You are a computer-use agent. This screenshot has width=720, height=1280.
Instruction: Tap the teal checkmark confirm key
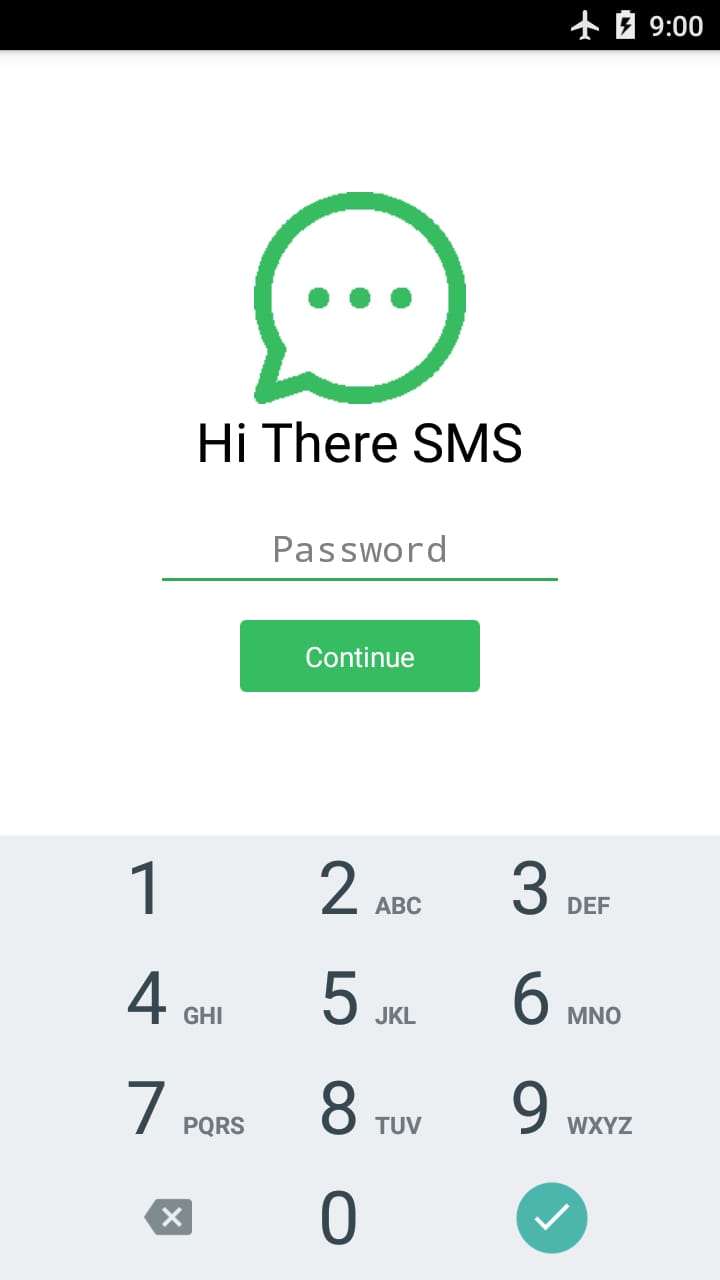point(552,1217)
